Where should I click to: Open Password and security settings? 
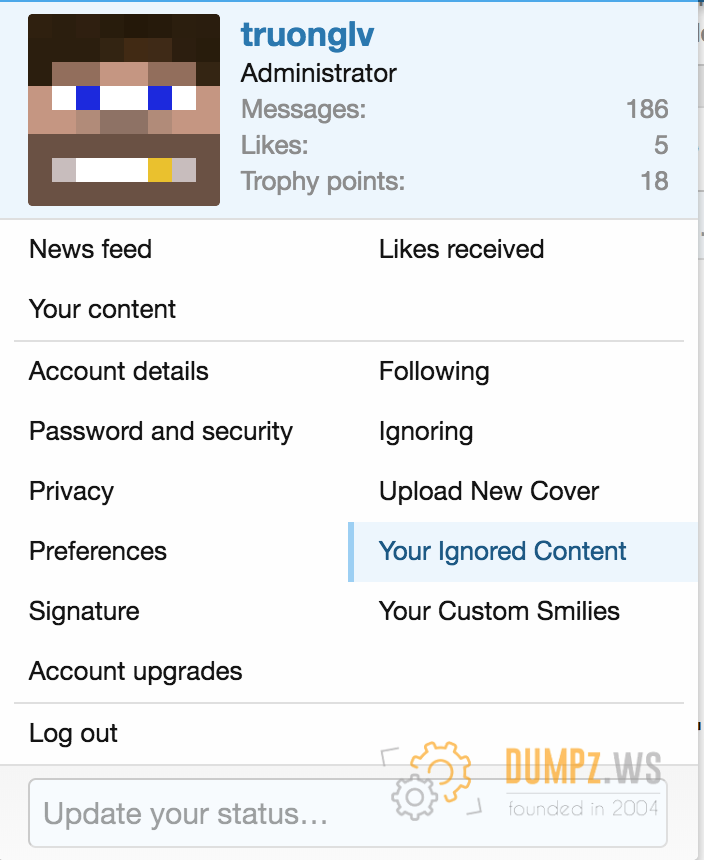click(x=161, y=431)
